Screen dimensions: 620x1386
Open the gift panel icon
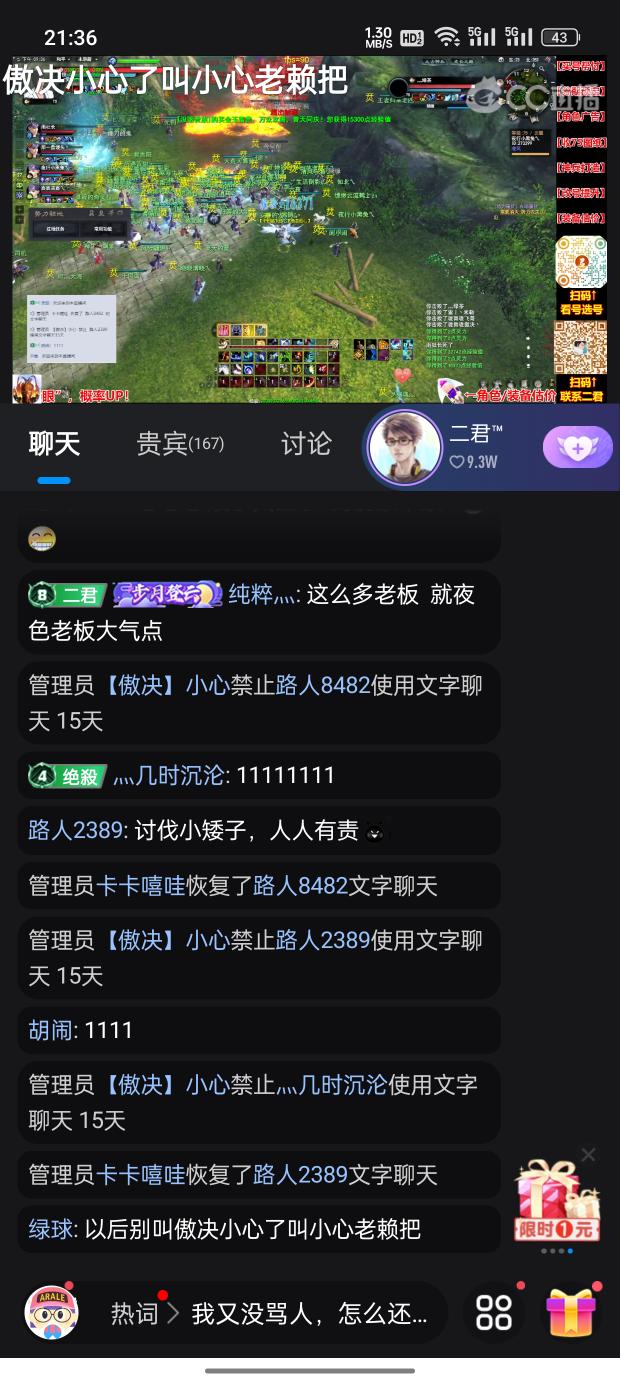[571, 1313]
